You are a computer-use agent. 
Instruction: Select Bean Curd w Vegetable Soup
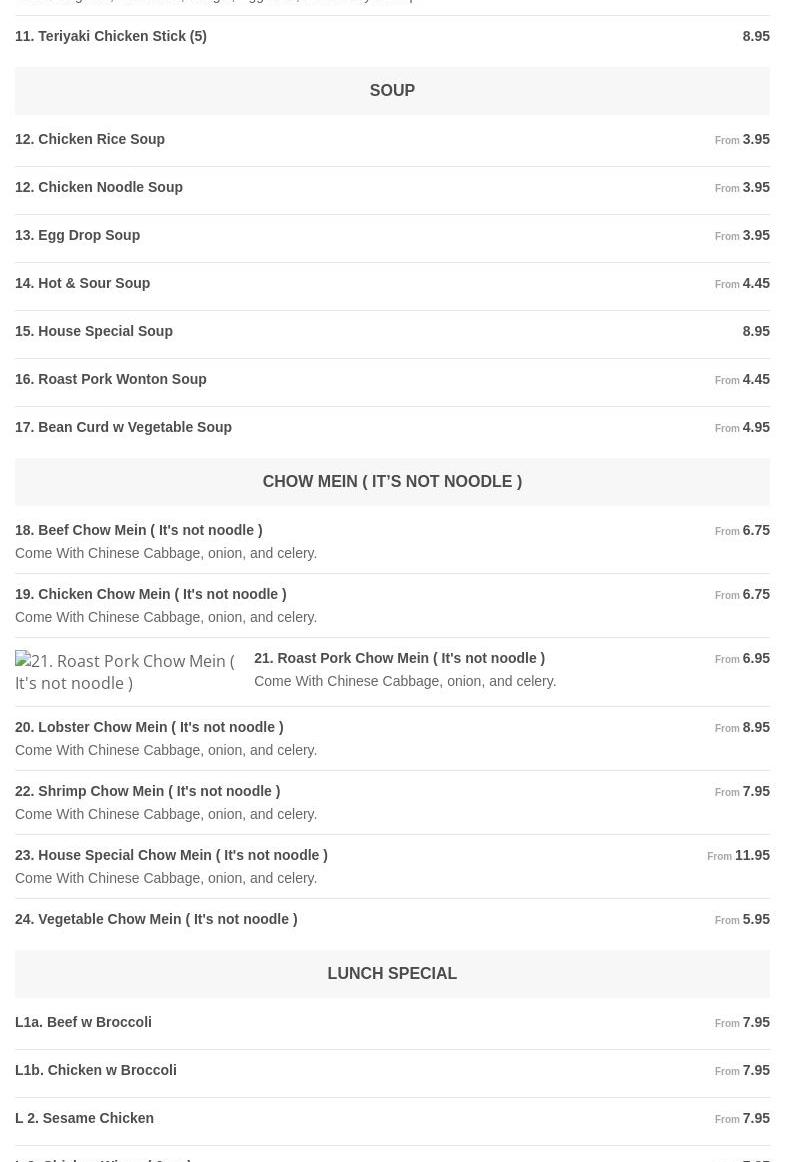(x=123, y=427)
